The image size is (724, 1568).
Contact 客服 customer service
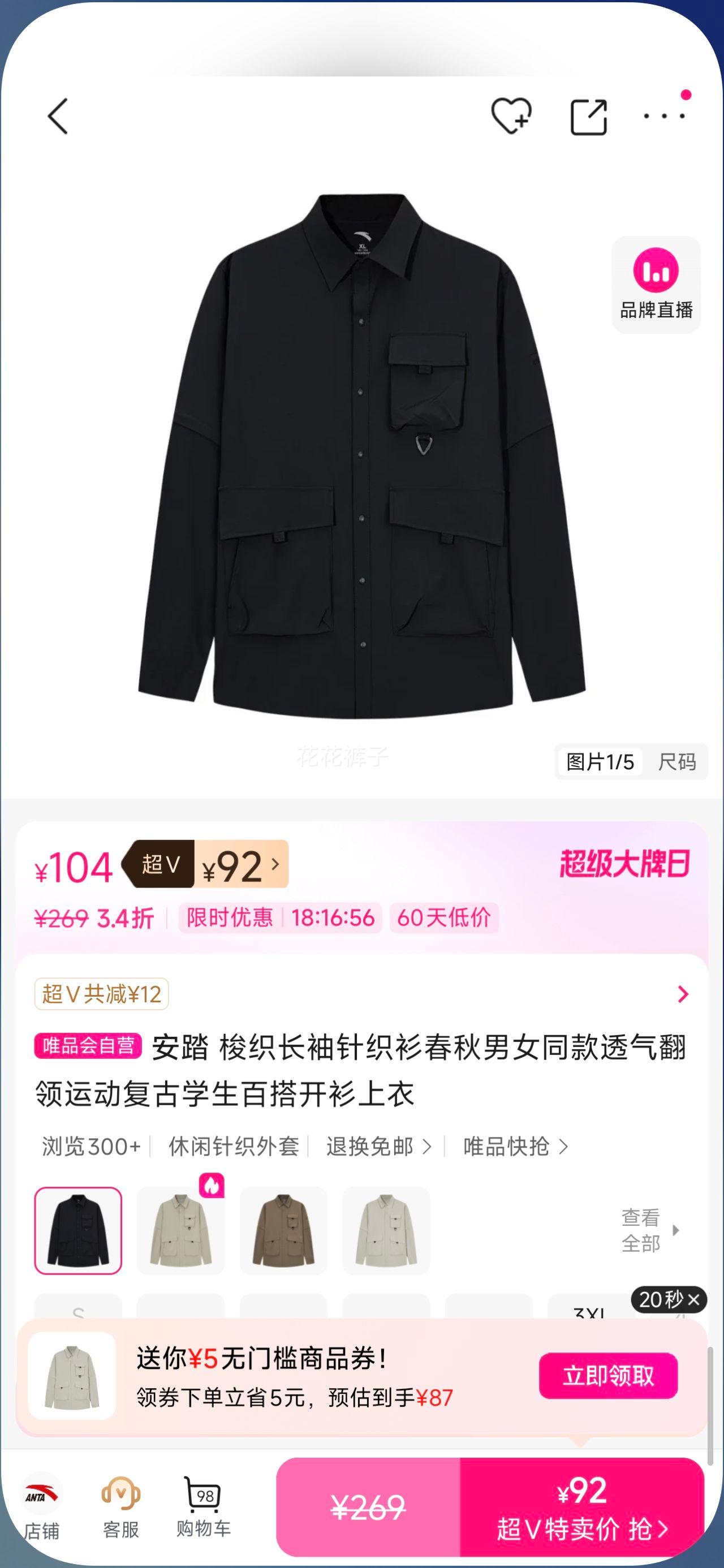tap(120, 1506)
